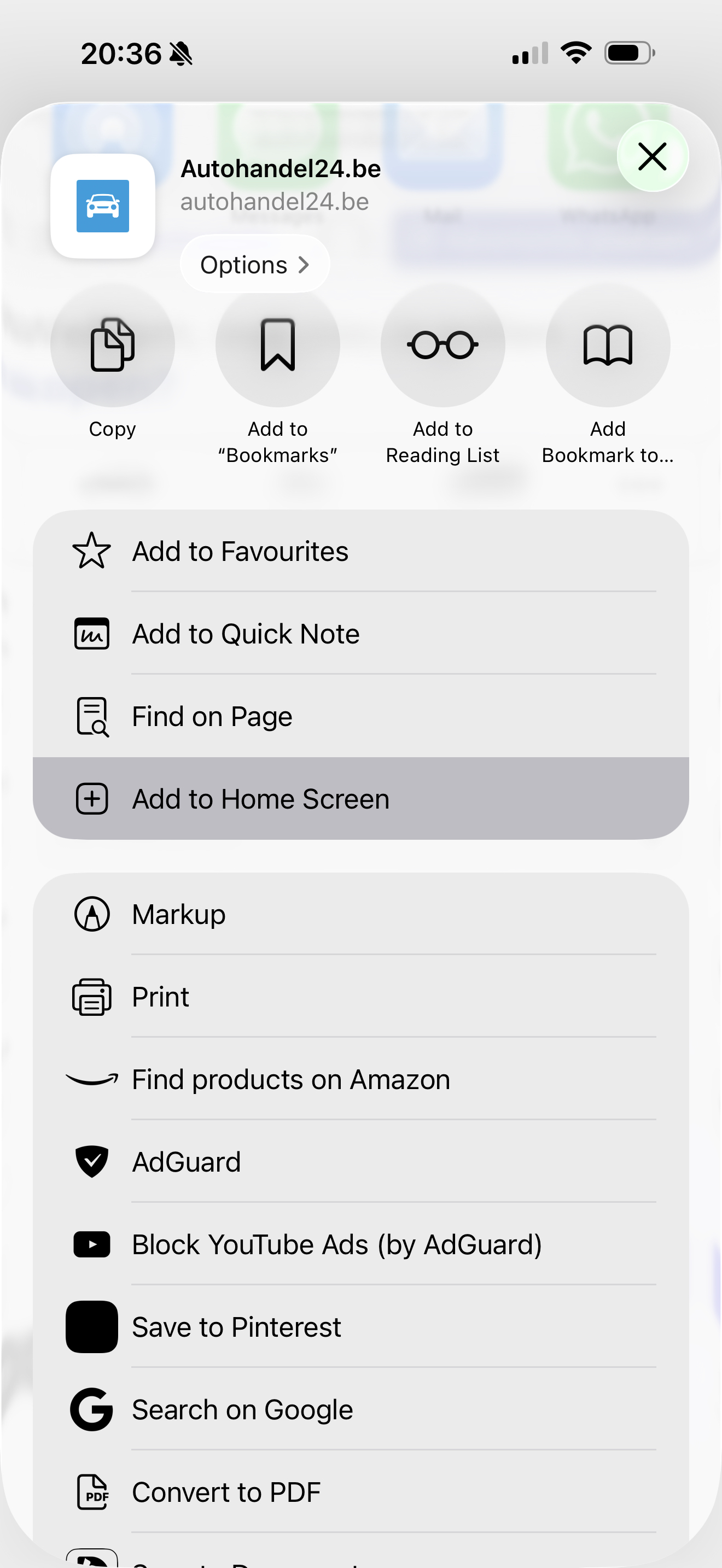Add site to Home Screen
Screen dimensions: 722x1568
click(x=360, y=799)
